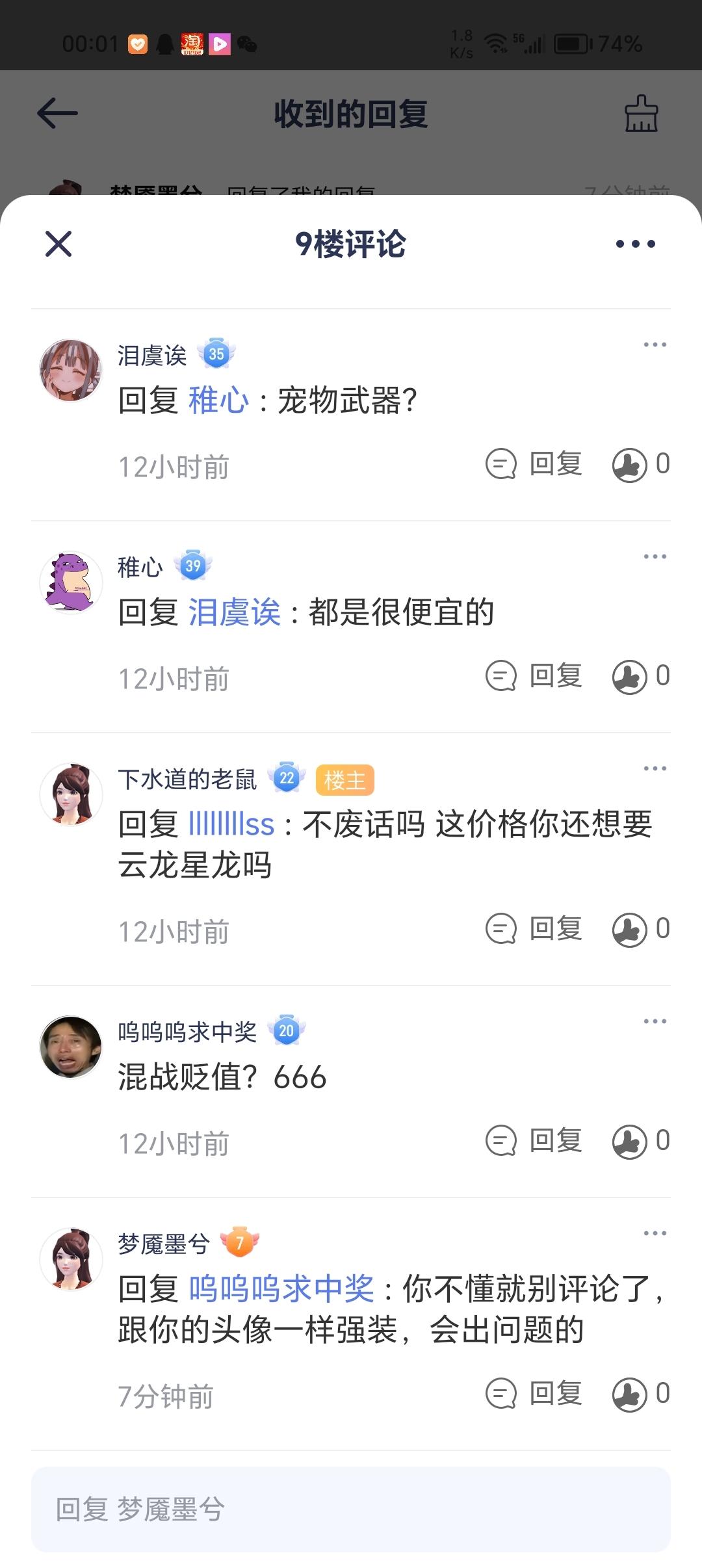Reply to 梦魇墨兮's comment
This screenshot has height=1568, width=702.
534,1394
